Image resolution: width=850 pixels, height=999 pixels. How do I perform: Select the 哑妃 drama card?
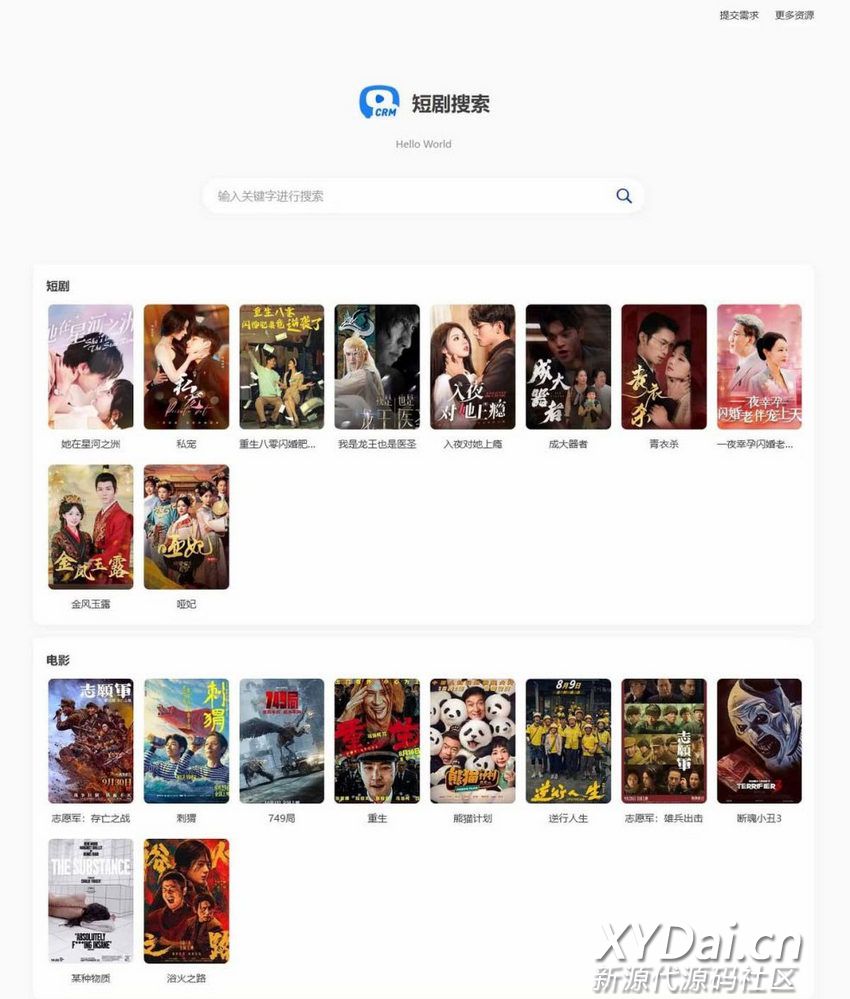point(186,527)
